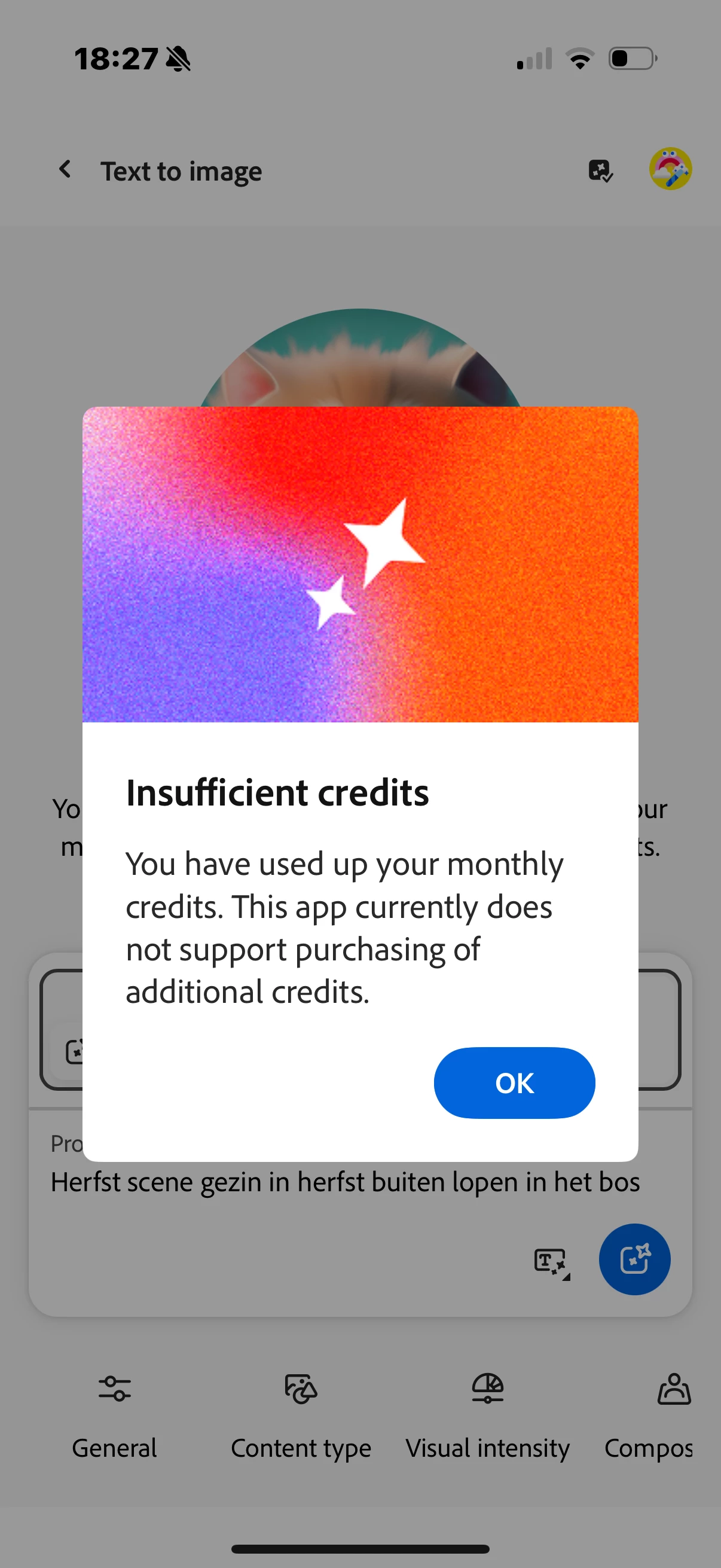The image size is (721, 1568).
Task: Go back from Text to image
Action: tap(65, 170)
